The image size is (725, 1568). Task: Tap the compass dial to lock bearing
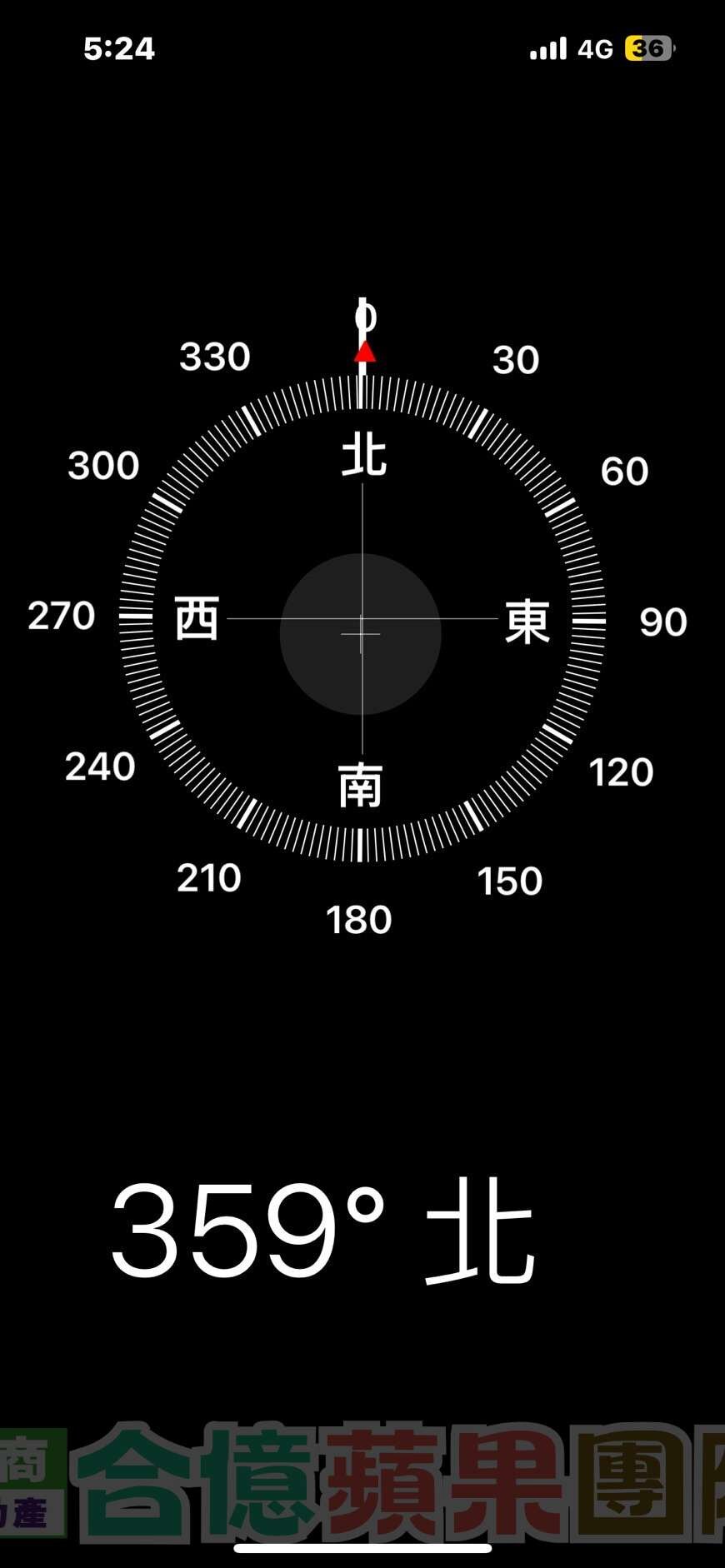coord(362,619)
